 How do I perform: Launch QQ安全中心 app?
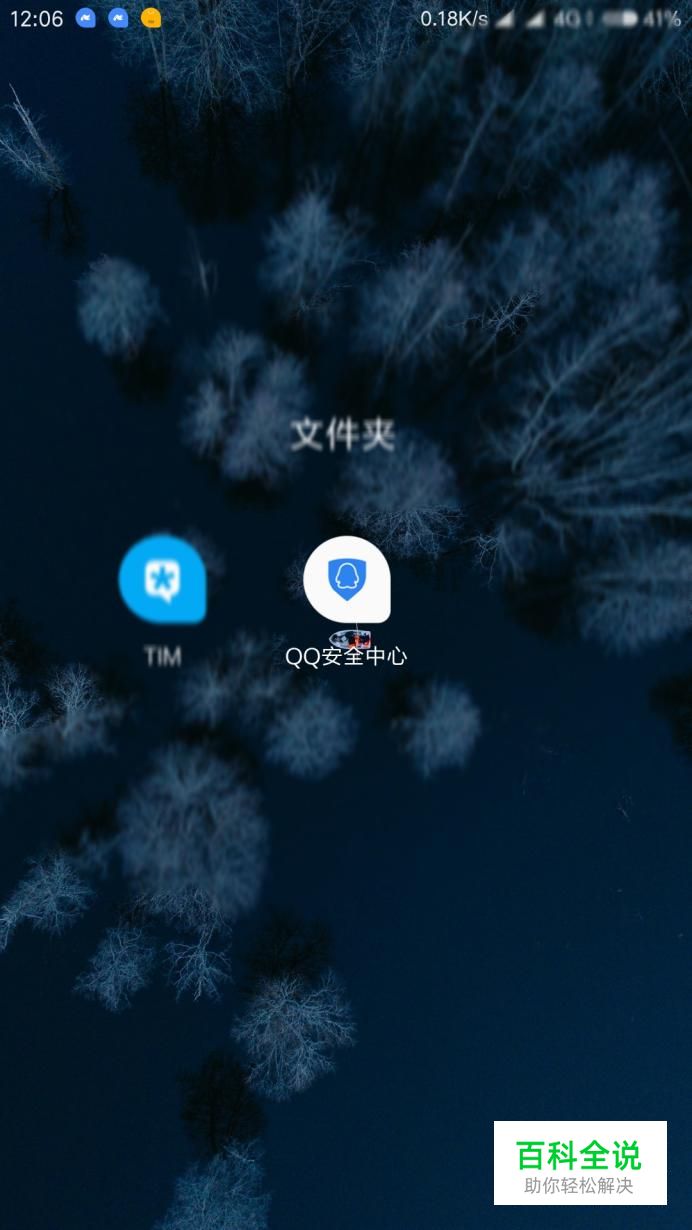pos(346,580)
